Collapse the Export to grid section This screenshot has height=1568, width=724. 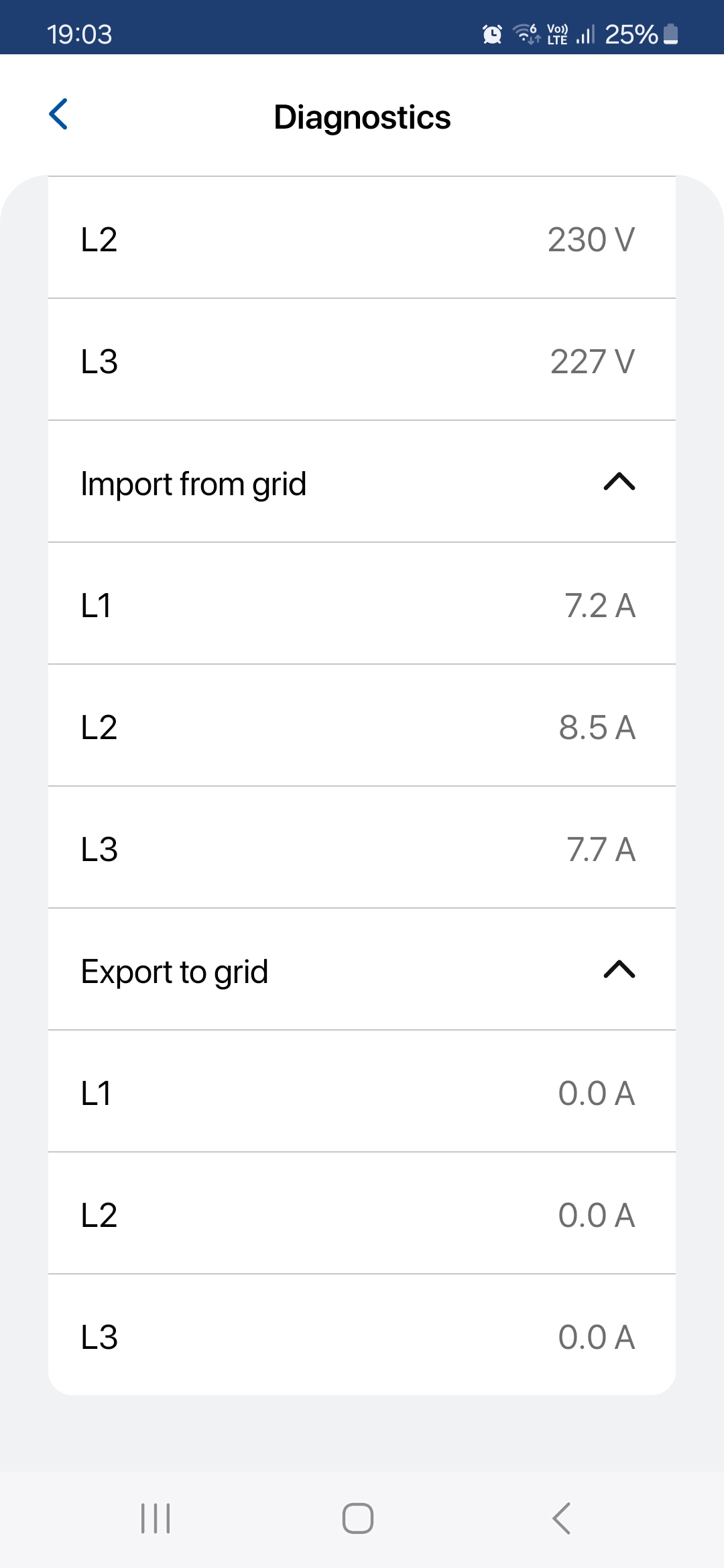[619, 970]
